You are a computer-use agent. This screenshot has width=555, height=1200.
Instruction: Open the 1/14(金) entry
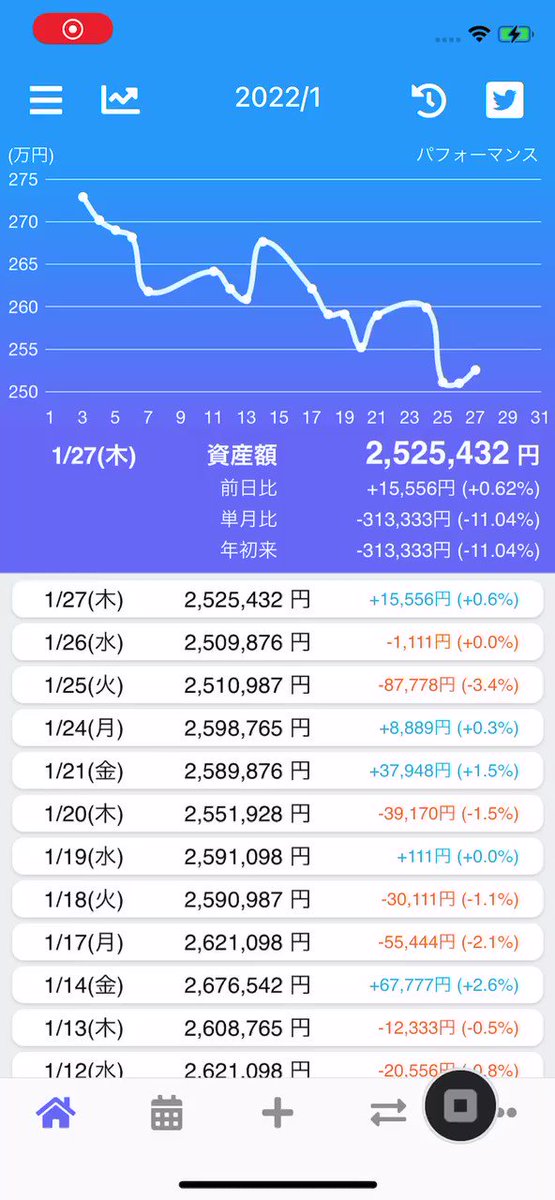277,986
